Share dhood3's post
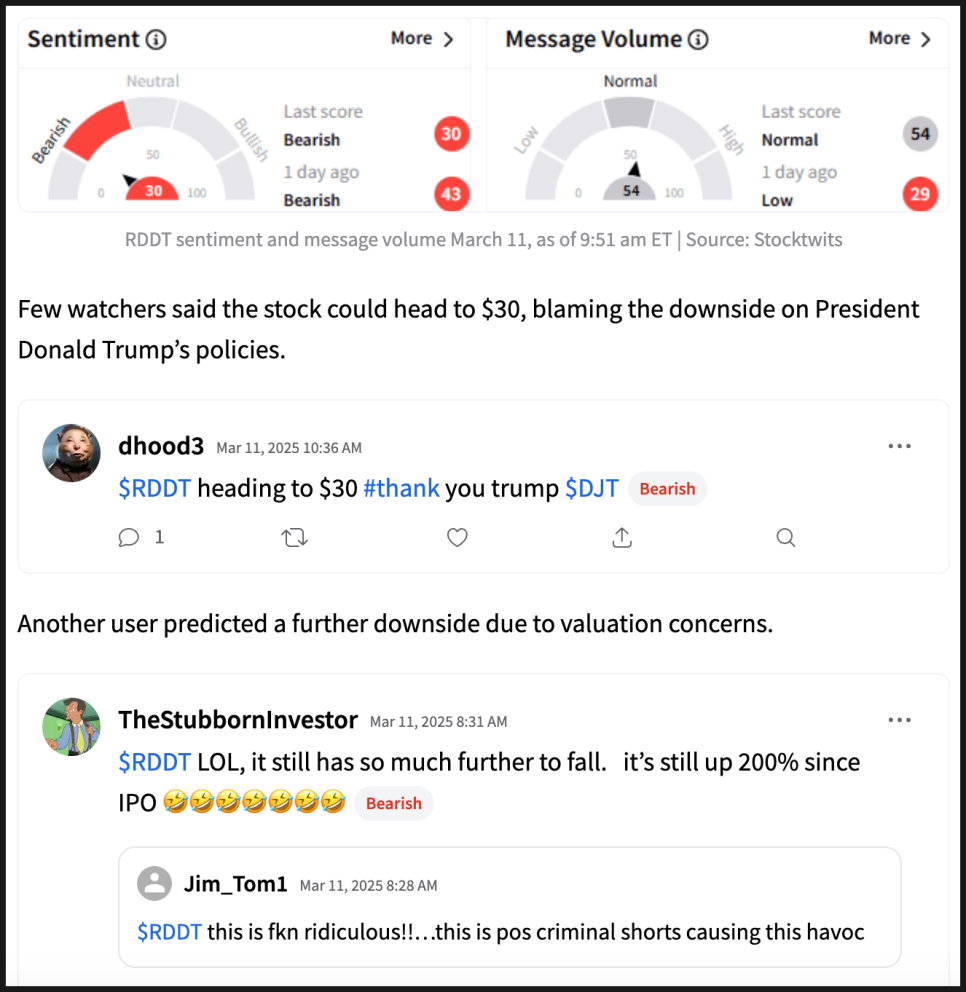The height and width of the screenshot is (992, 966). [621, 538]
